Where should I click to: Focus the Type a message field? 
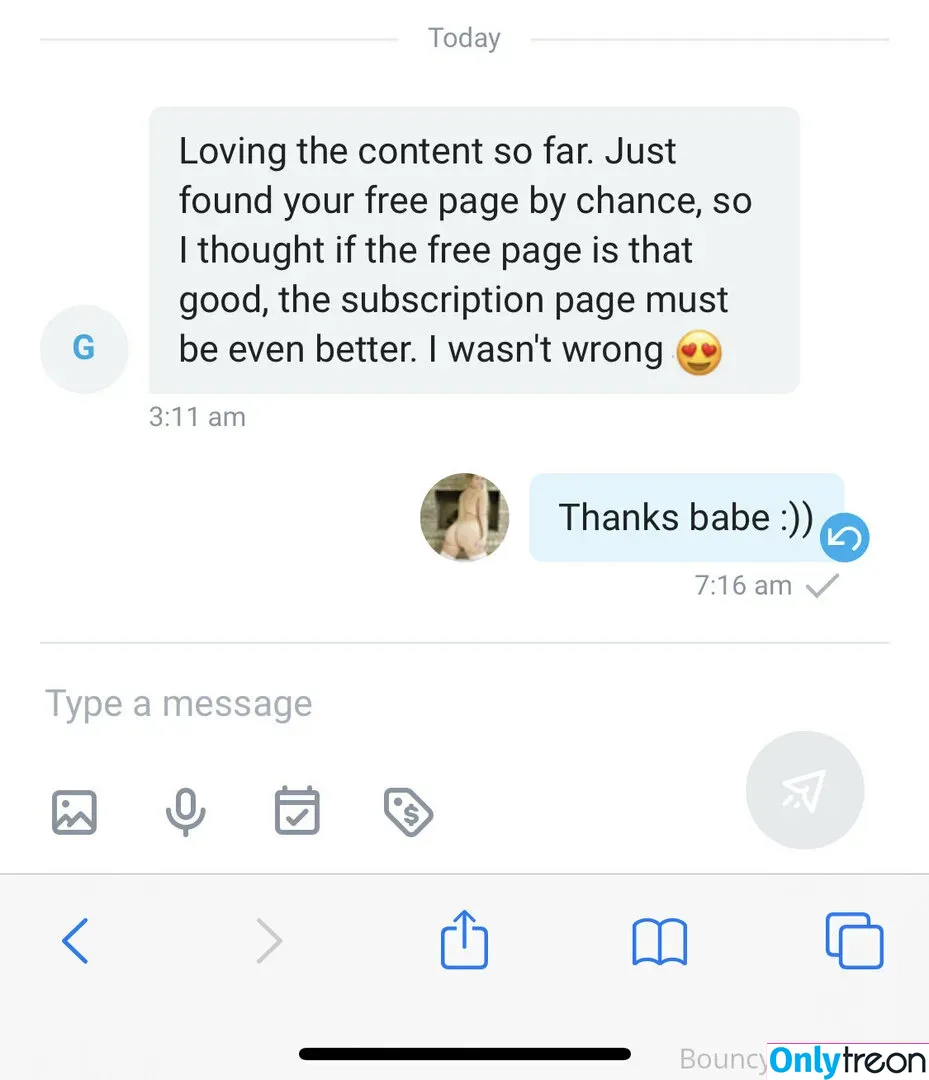pyautogui.click(x=400, y=704)
